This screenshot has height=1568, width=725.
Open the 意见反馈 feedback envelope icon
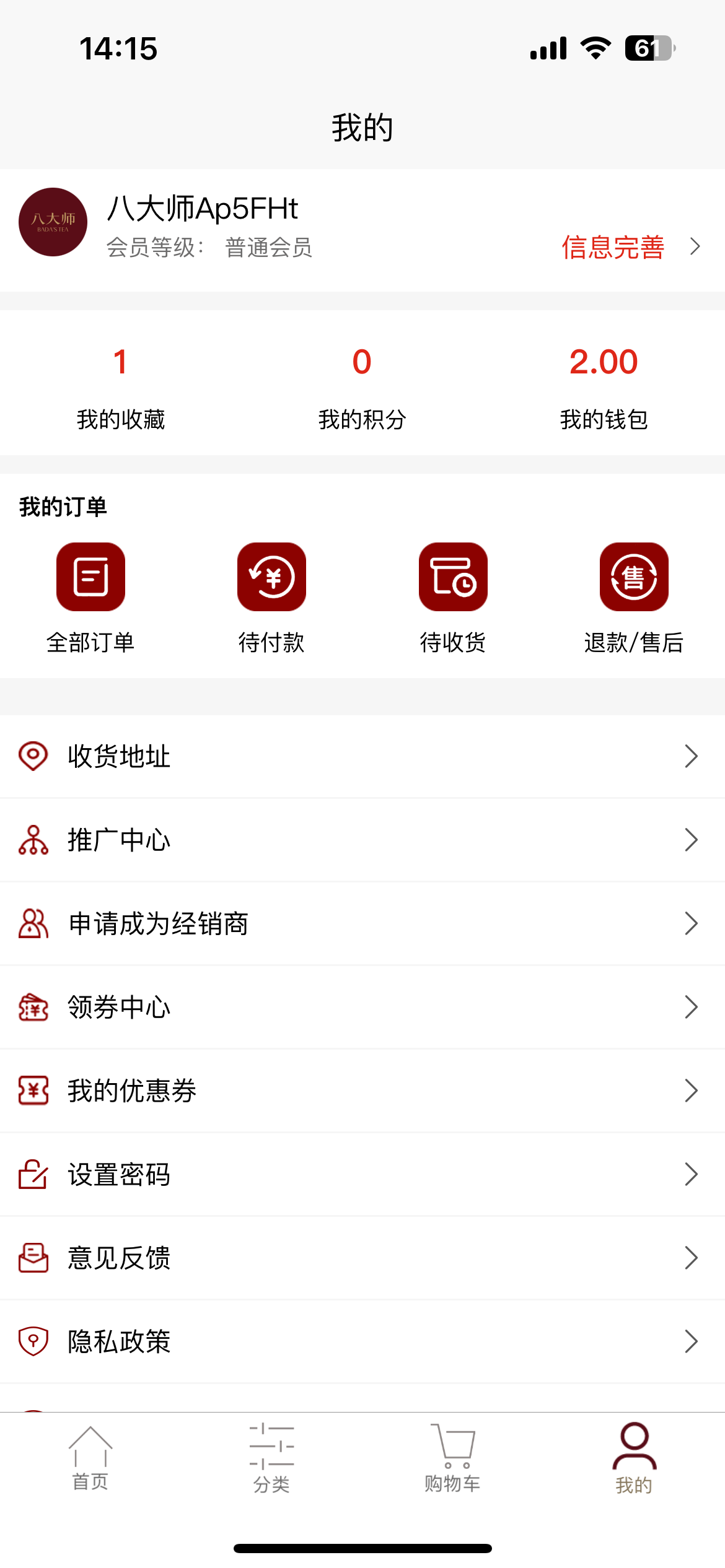(32, 1257)
